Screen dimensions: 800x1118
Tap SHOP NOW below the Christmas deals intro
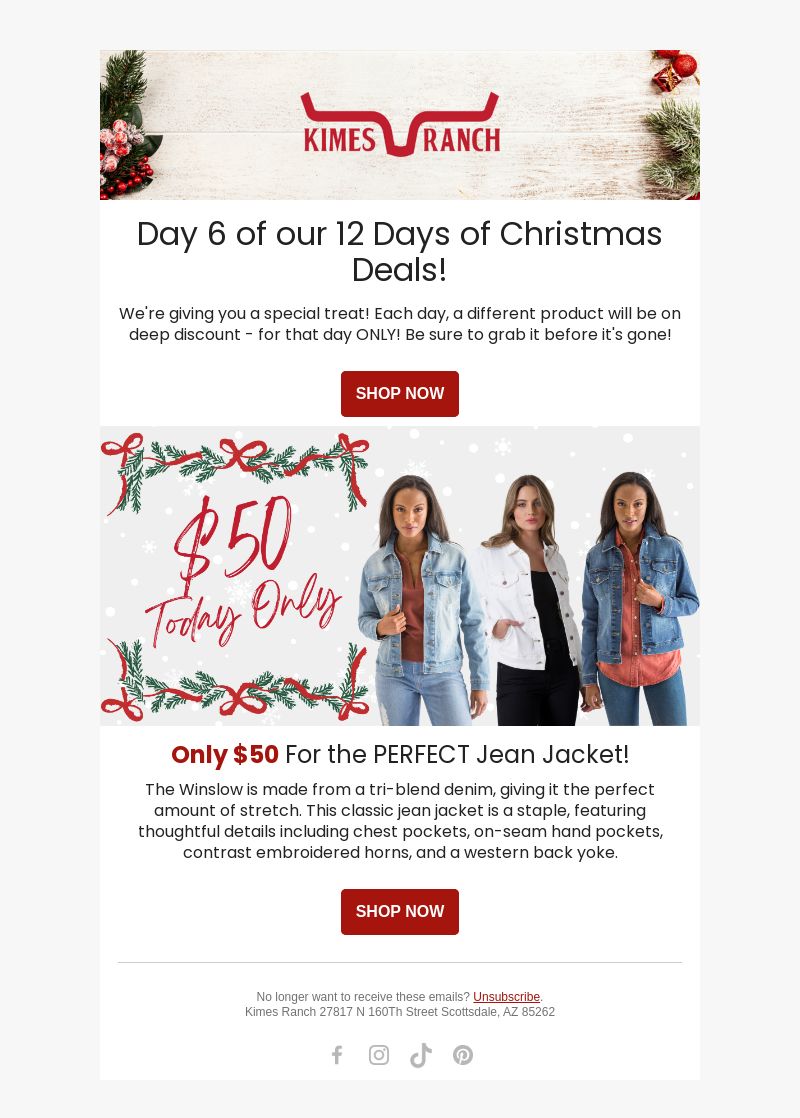coord(400,394)
